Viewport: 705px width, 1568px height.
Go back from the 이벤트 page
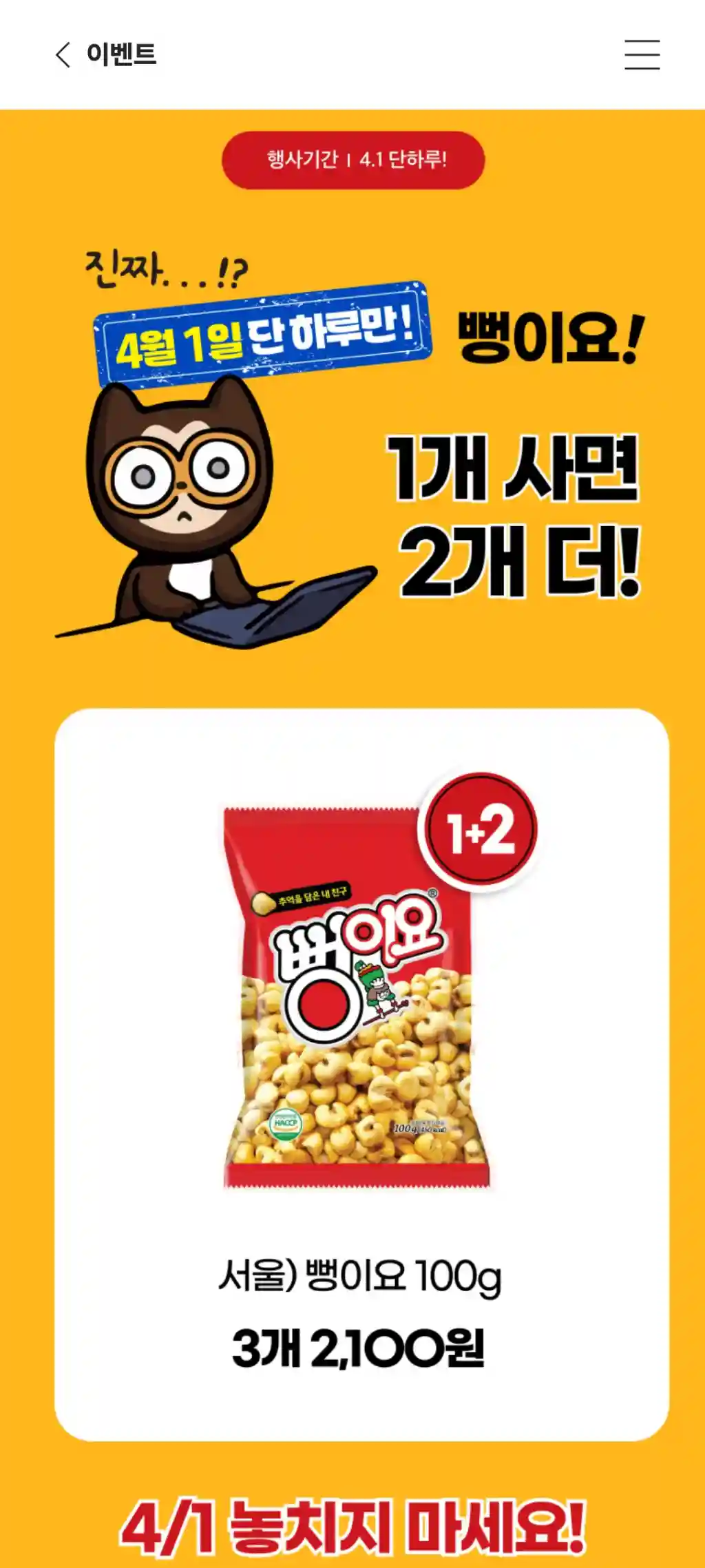(63, 54)
